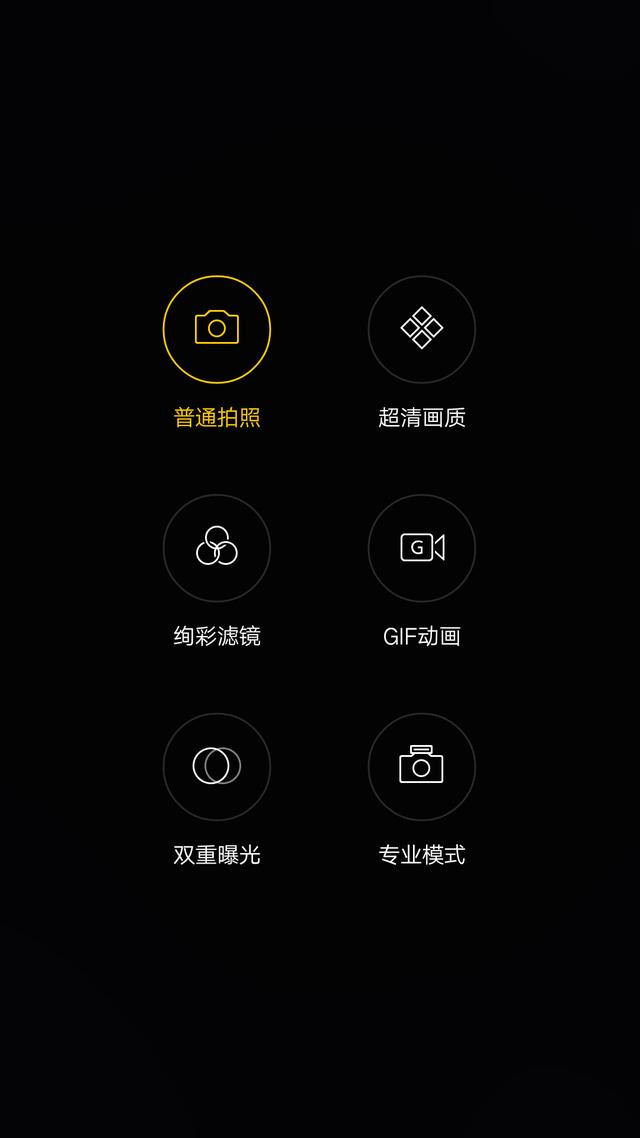
Task: Select the 普通拍照 camera mode
Action: pyautogui.click(x=217, y=329)
